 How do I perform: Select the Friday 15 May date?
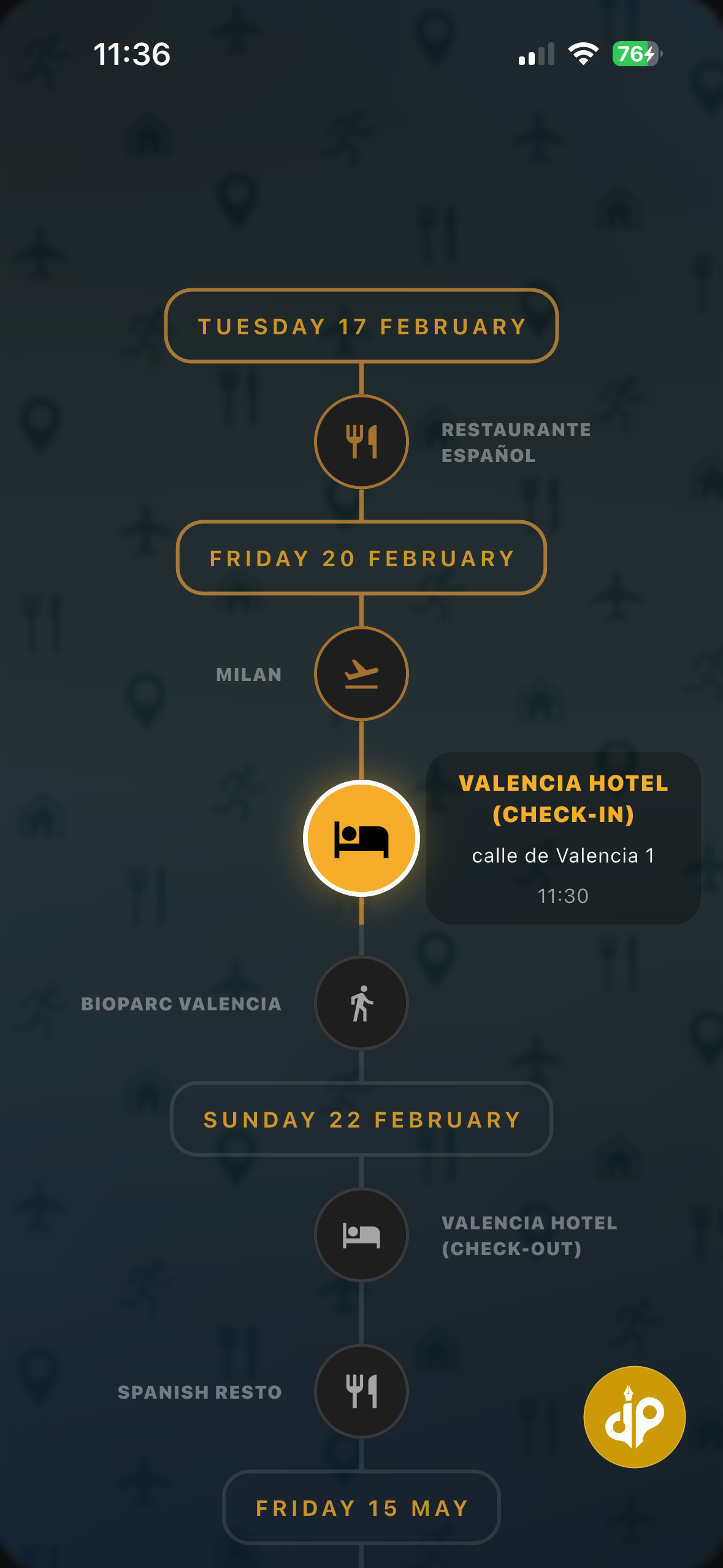point(361,1507)
